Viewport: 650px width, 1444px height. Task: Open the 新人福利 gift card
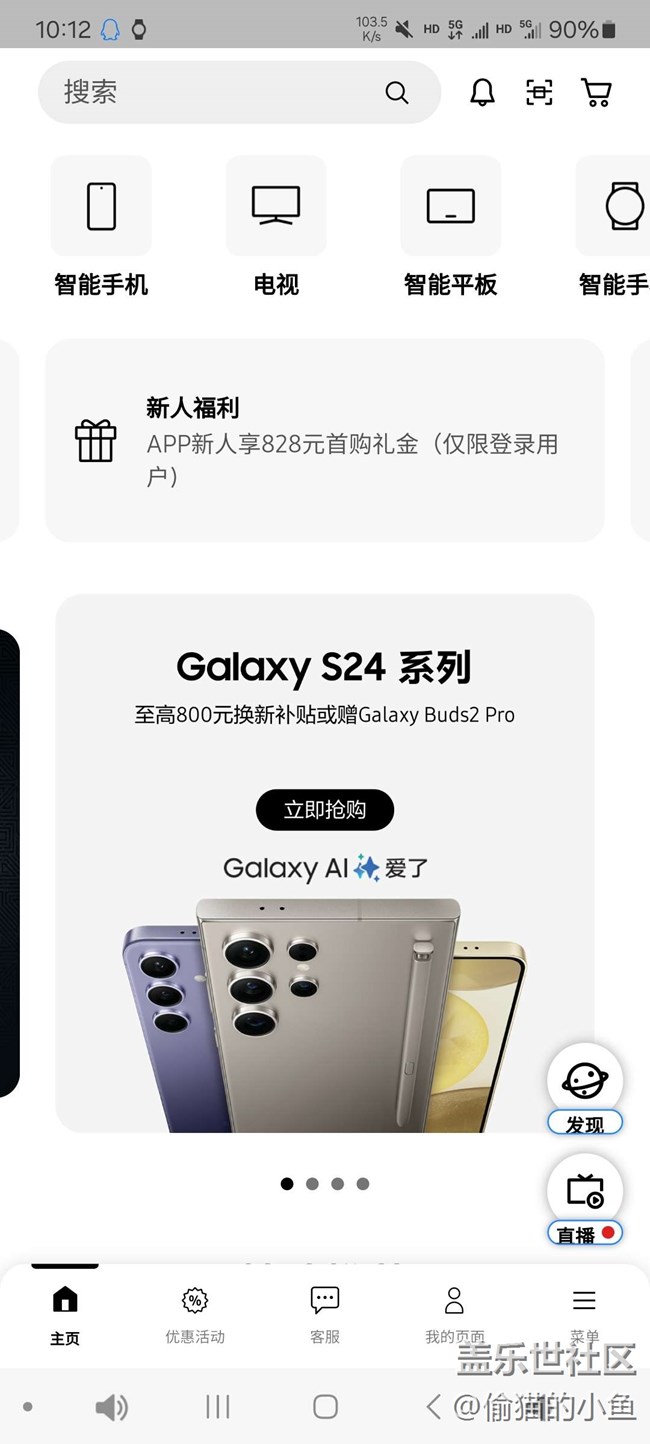point(325,440)
